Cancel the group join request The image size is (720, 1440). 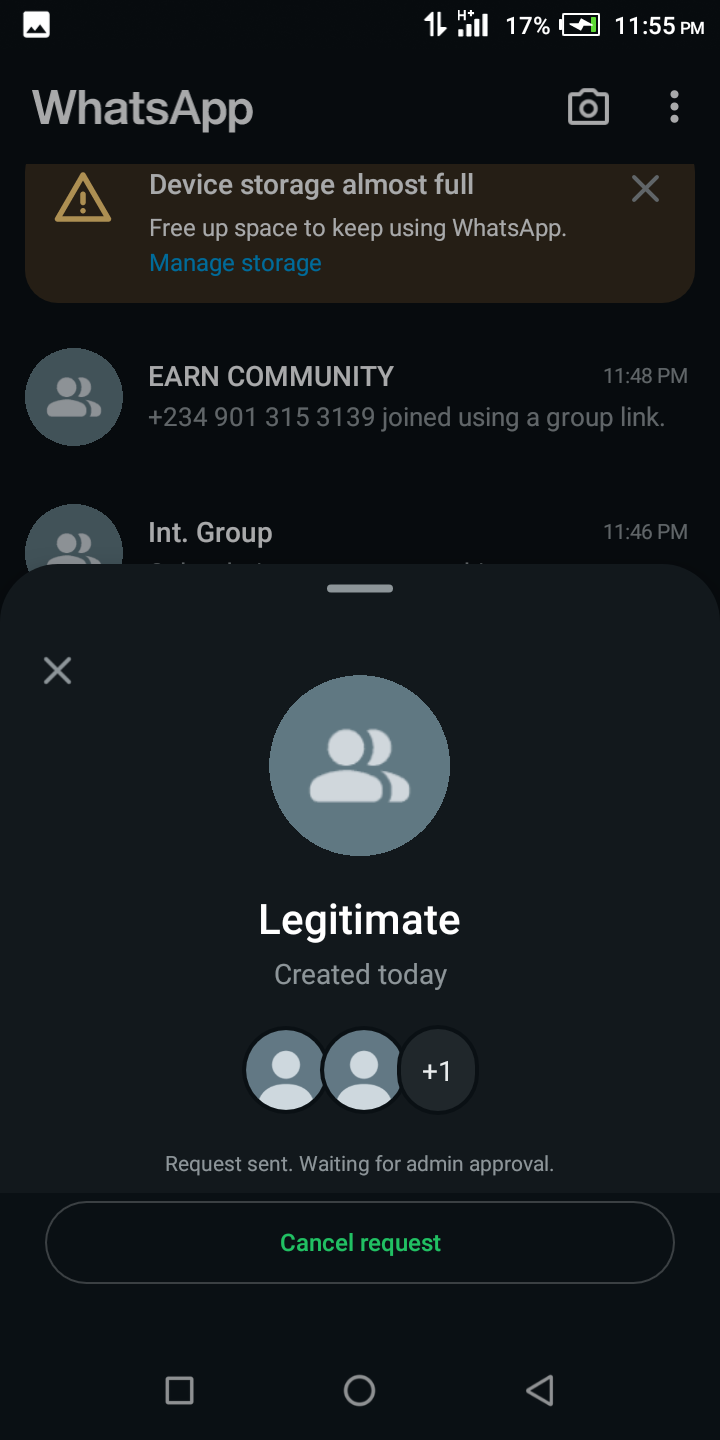click(x=360, y=1243)
